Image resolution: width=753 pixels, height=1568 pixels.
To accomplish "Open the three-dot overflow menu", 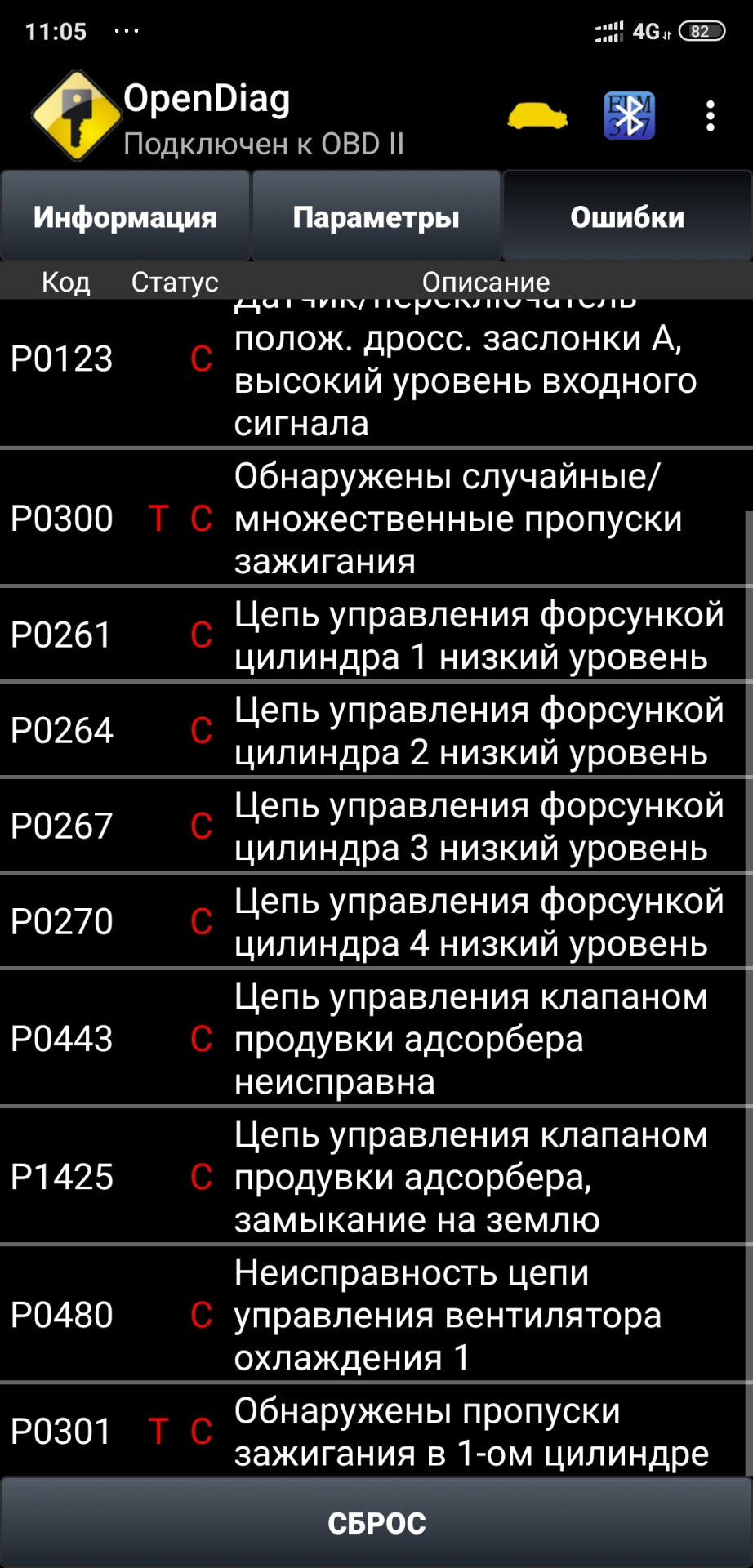I will pos(710,116).
